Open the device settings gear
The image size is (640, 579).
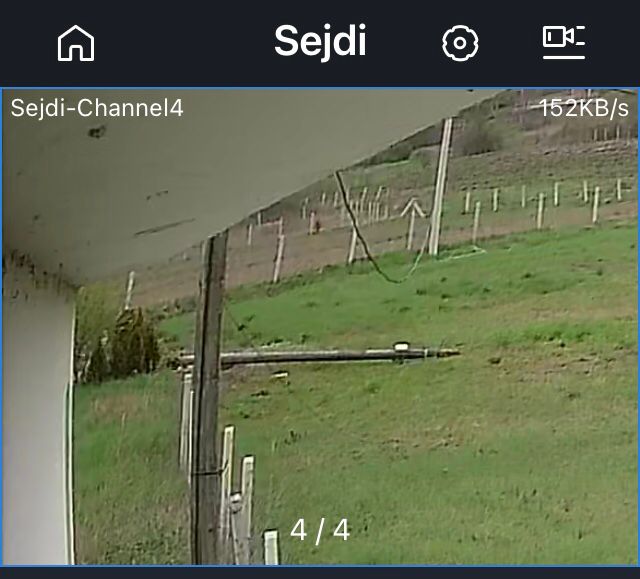click(460, 43)
